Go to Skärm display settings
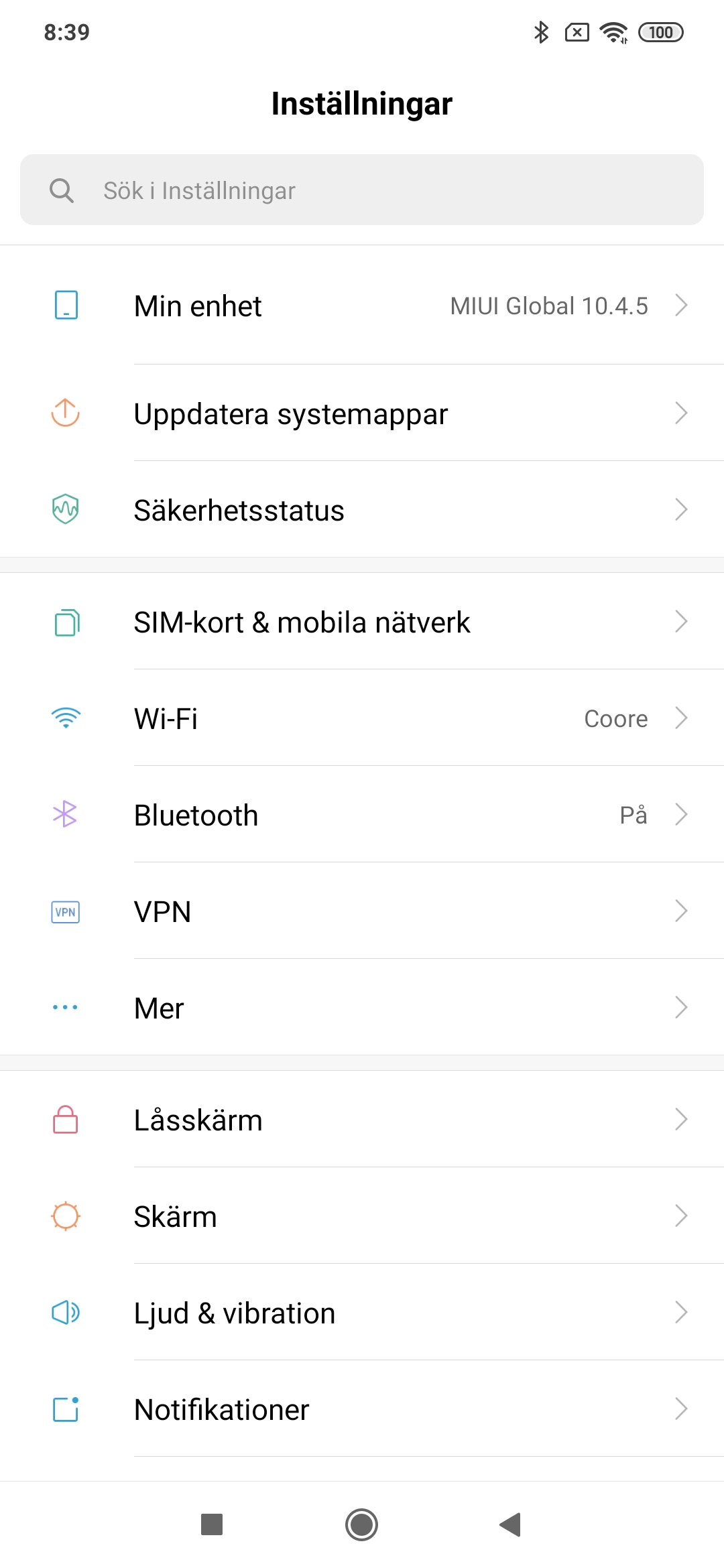 point(362,1216)
